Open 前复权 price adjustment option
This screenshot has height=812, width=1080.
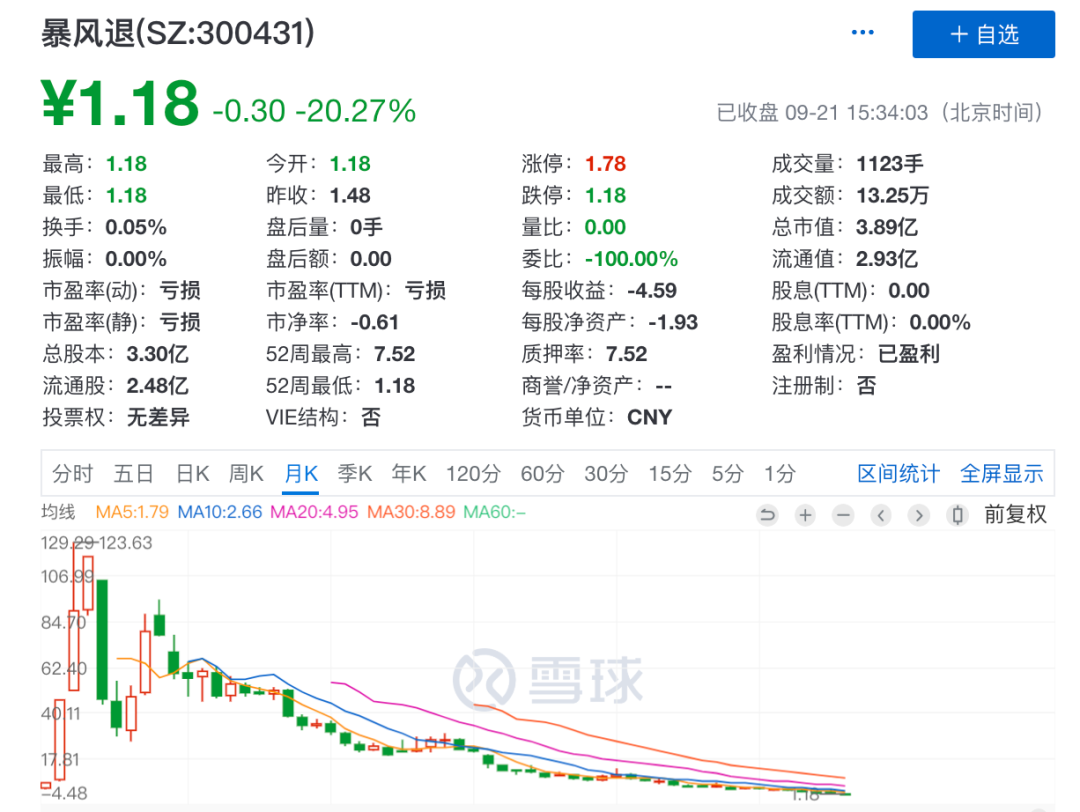pos(1014,514)
